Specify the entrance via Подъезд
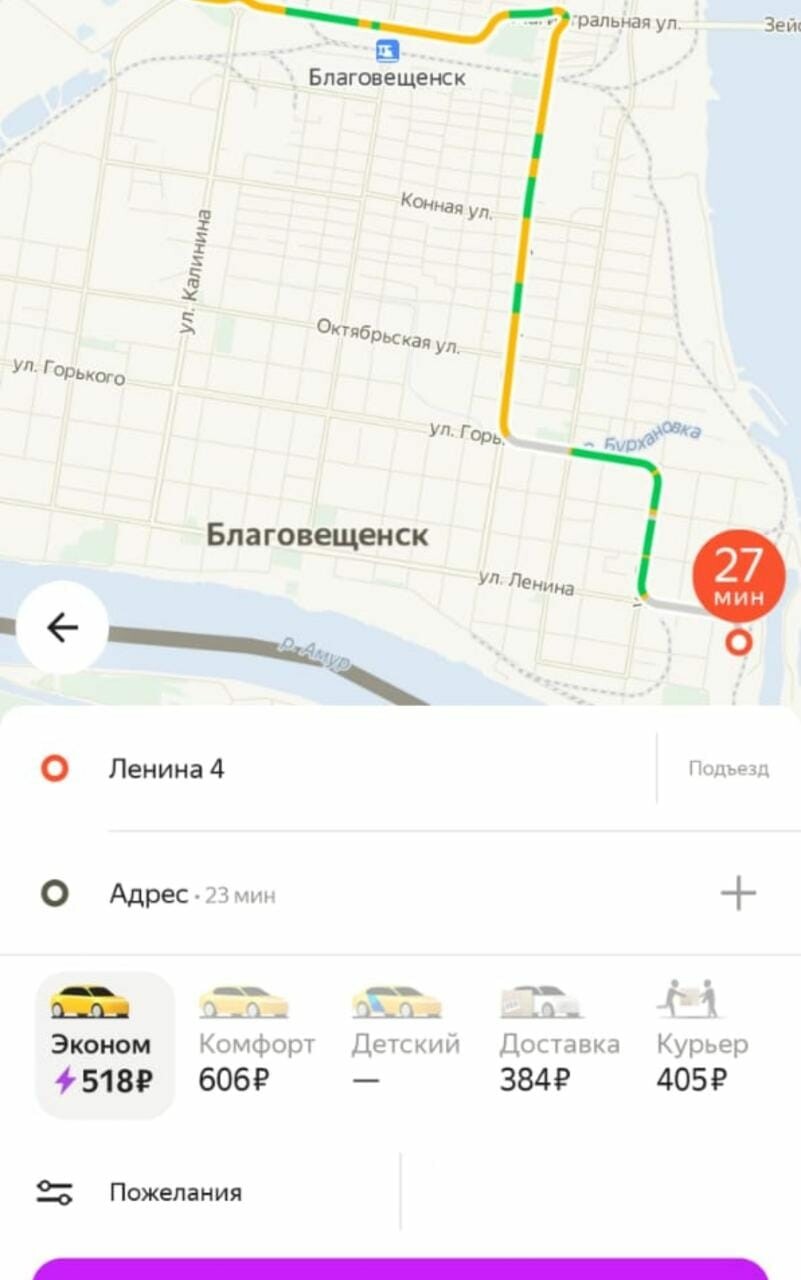Viewport: 801px width, 1280px height. pos(728,769)
